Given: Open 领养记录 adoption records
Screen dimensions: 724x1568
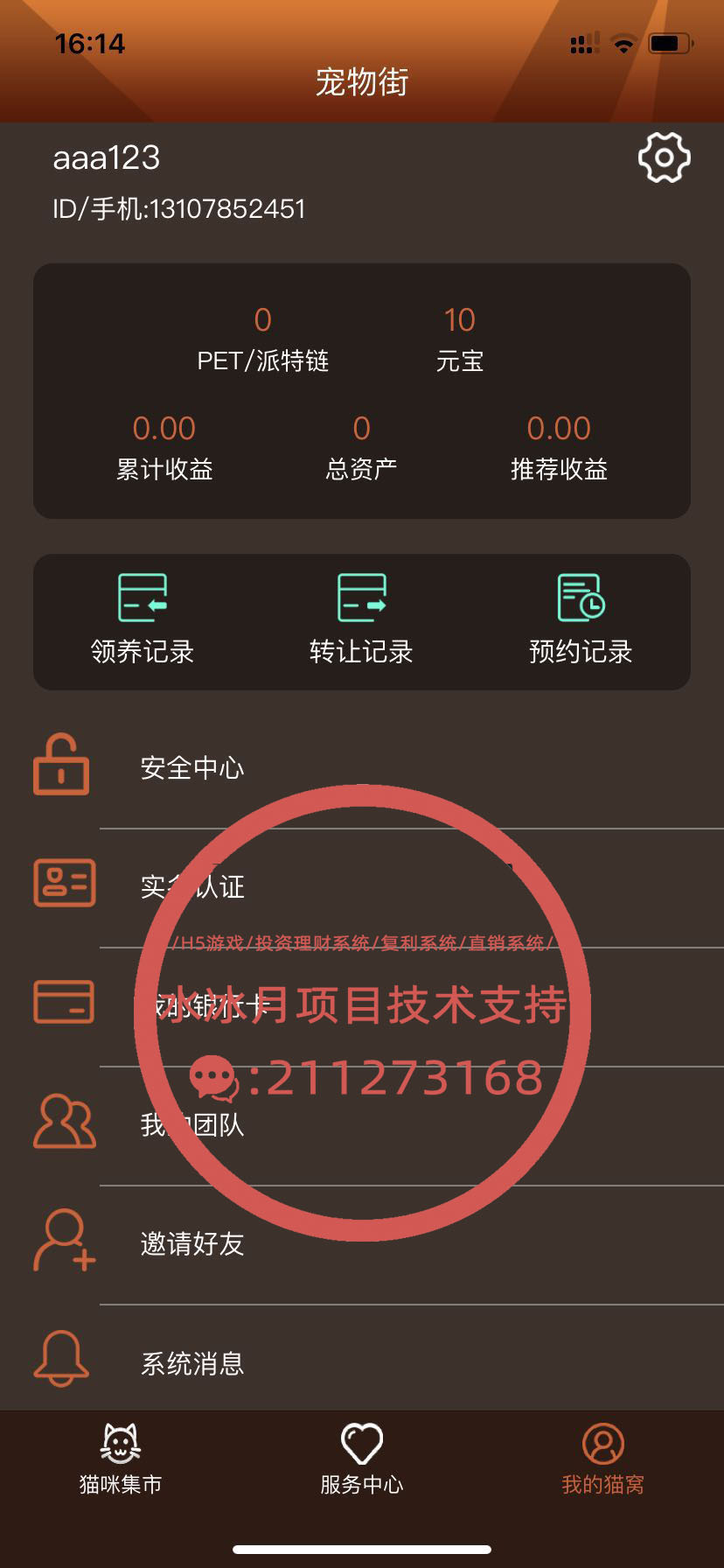Looking at the screenshot, I should click(x=143, y=619).
